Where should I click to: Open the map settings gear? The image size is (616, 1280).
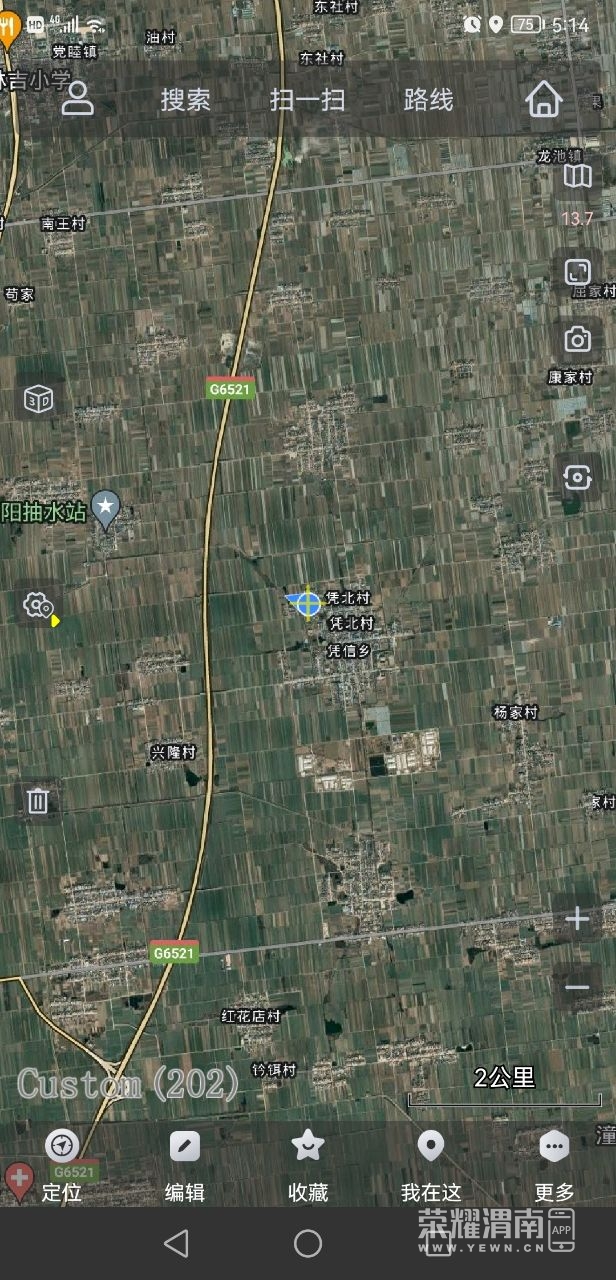click(38, 606)
